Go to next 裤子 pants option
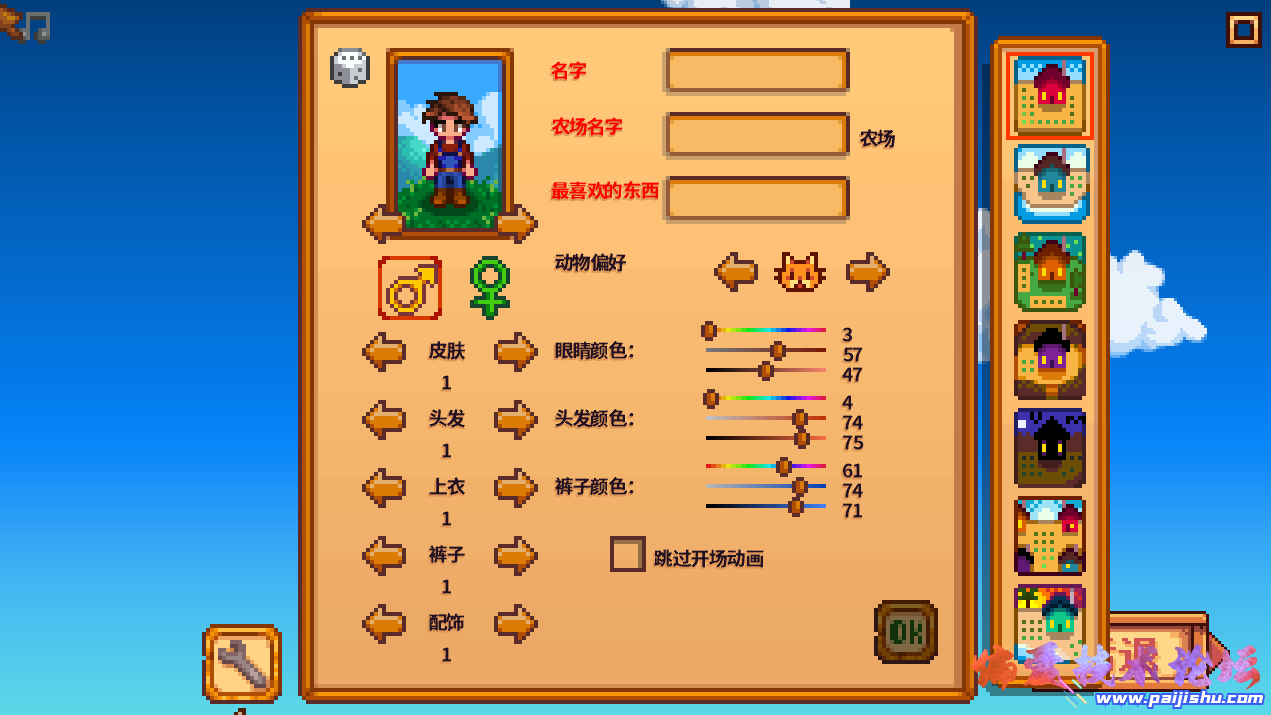Viewport: 1271px width, 715px height. [x=515, y=555]
